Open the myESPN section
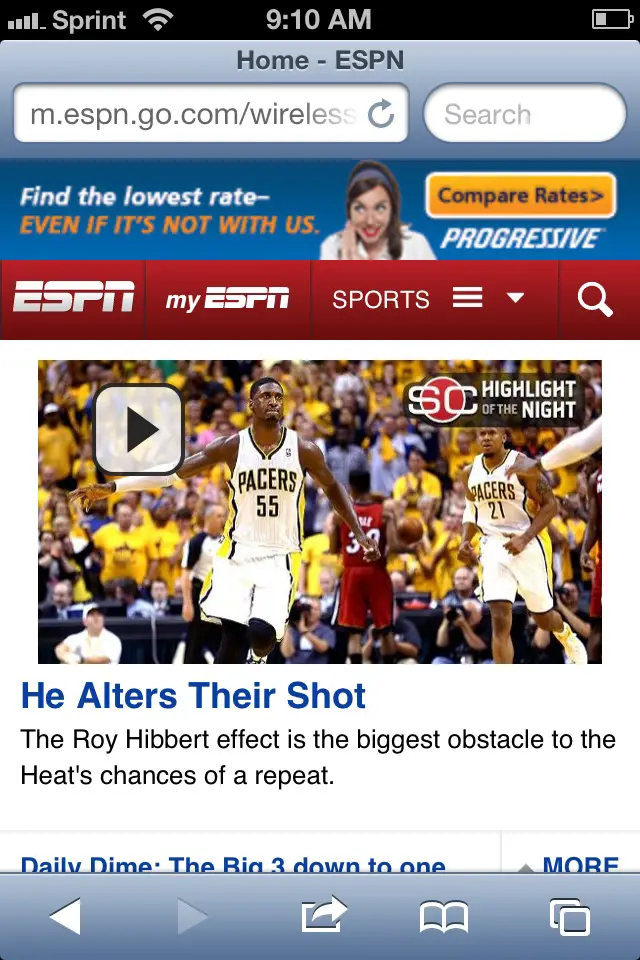 tap(228, 299)
